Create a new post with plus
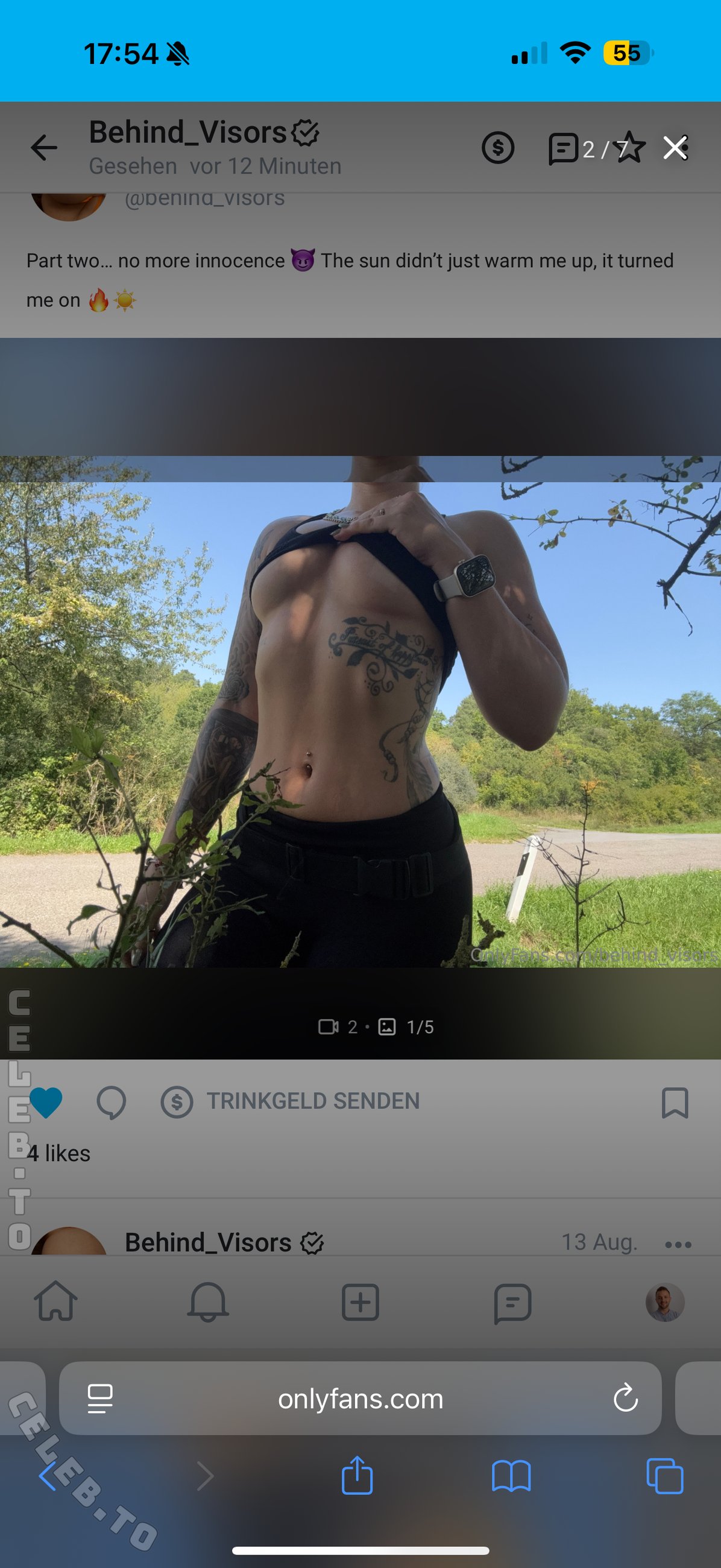721x1568 pixels. point(360,1302)
